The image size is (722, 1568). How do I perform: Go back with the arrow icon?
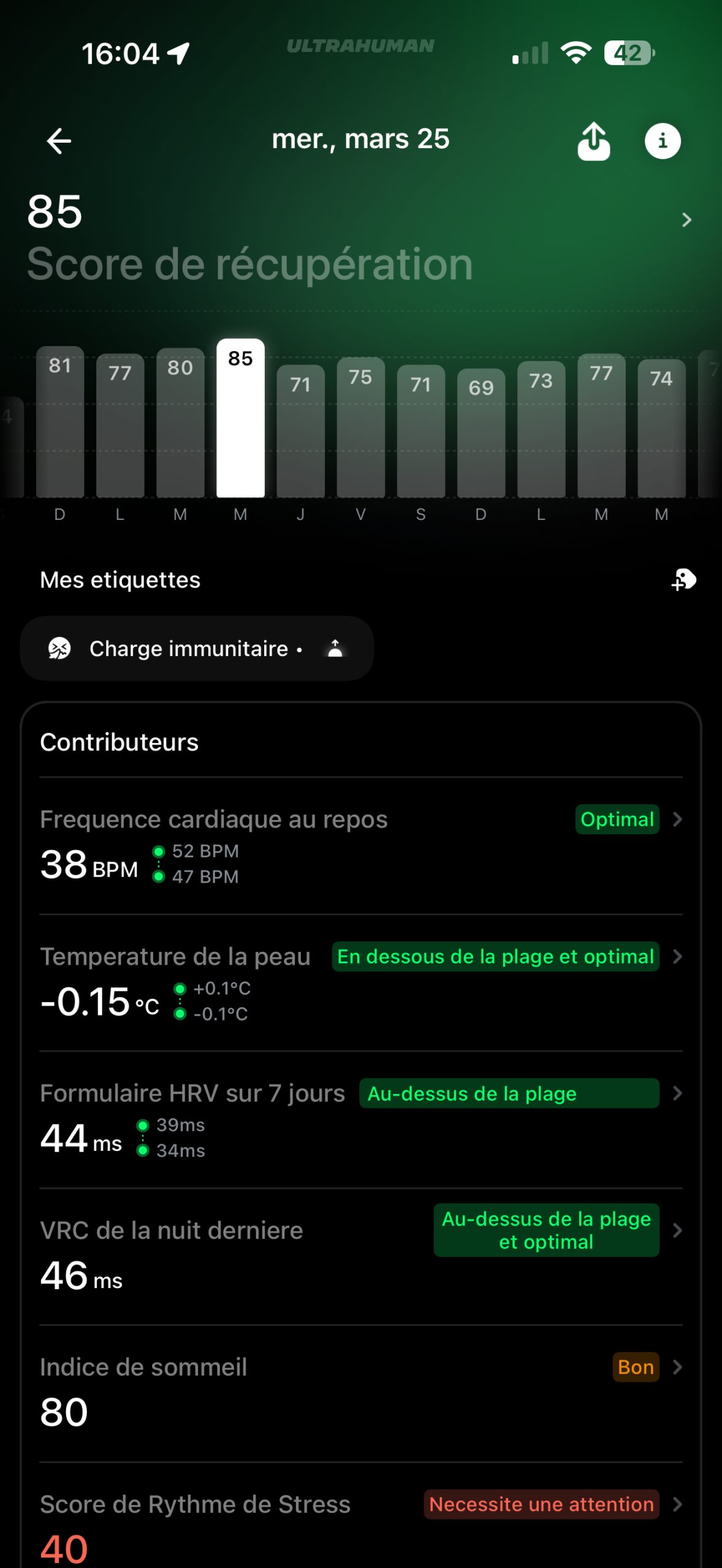[x=59, y=141]
